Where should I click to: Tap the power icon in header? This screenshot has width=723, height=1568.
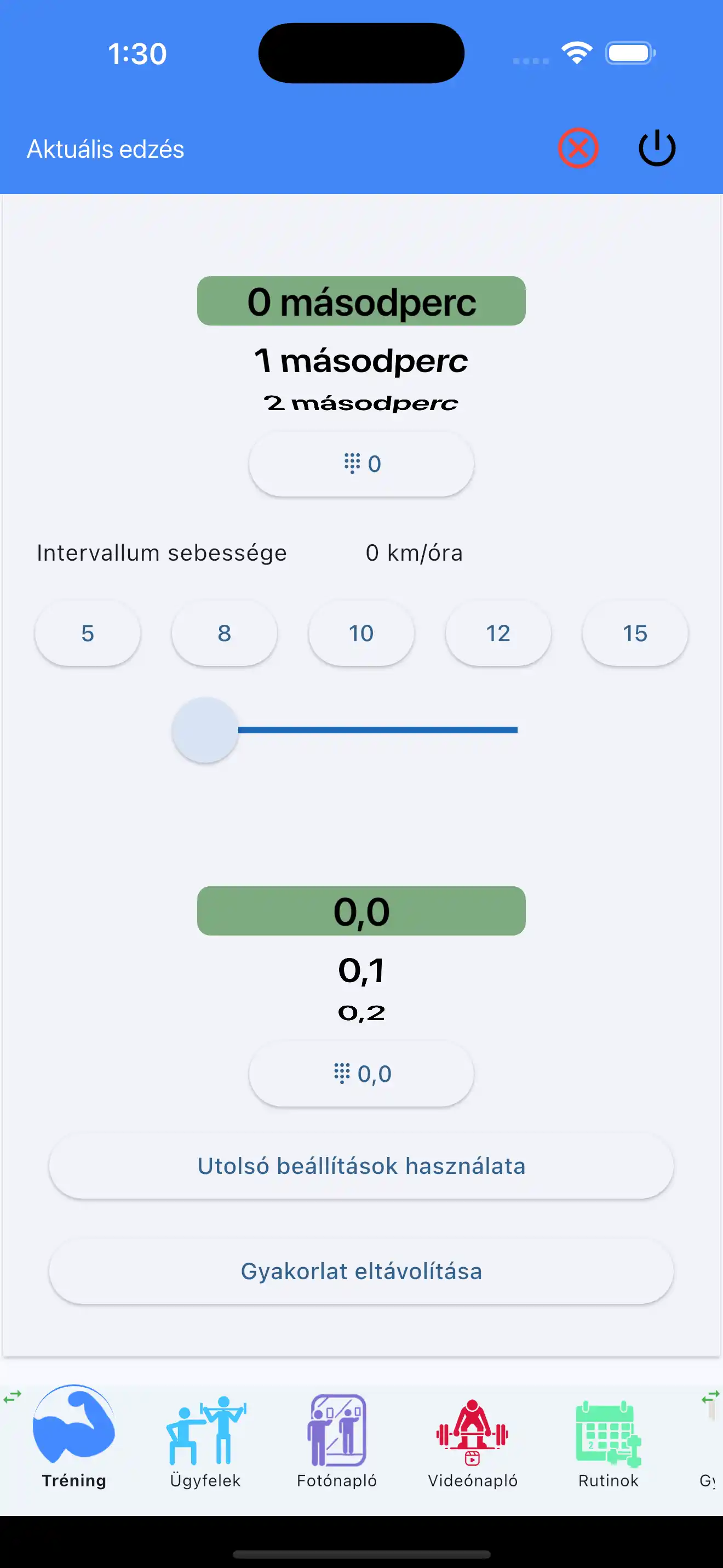pyautogui.click(x=657, y=148)
